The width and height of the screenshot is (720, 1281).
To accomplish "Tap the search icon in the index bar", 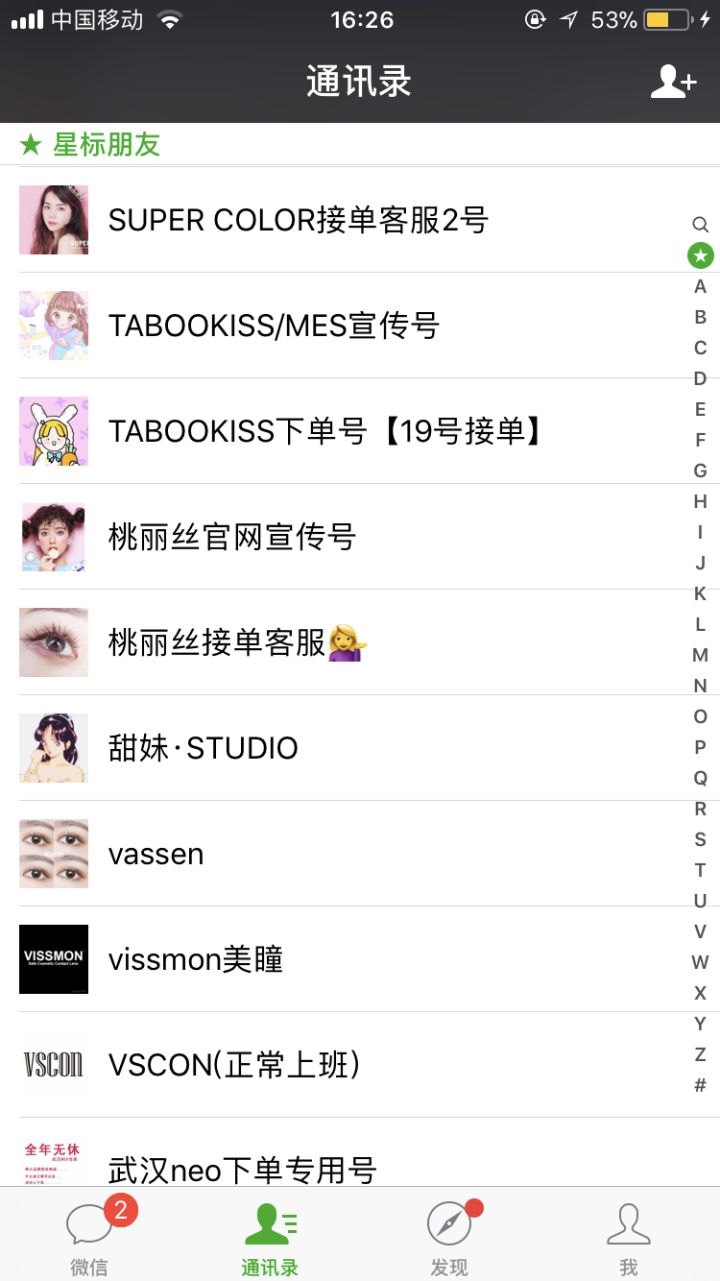I will pyautogui.click(x=700, y=225).
